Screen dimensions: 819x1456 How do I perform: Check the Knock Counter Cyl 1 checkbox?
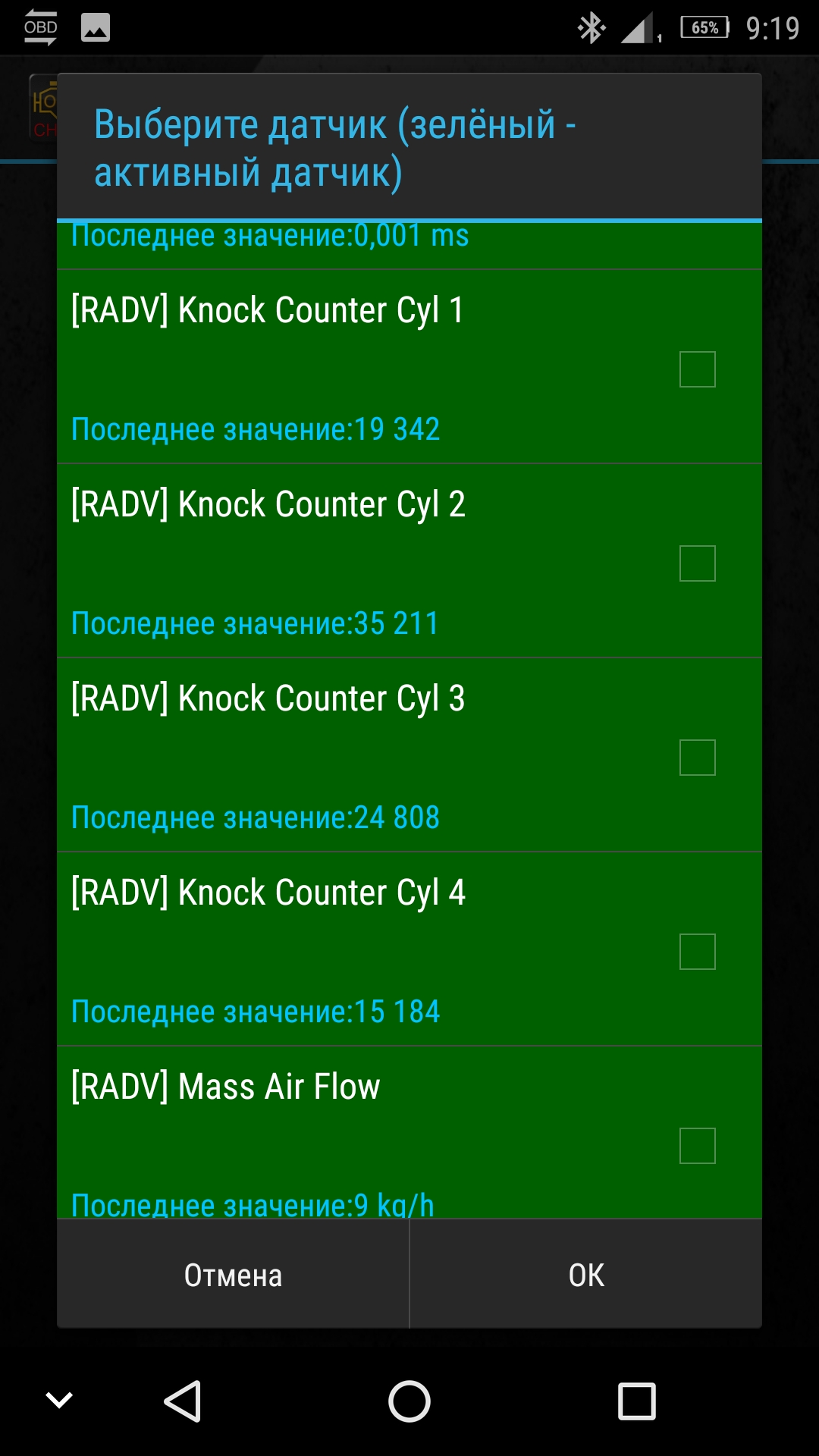pos(697,369)
